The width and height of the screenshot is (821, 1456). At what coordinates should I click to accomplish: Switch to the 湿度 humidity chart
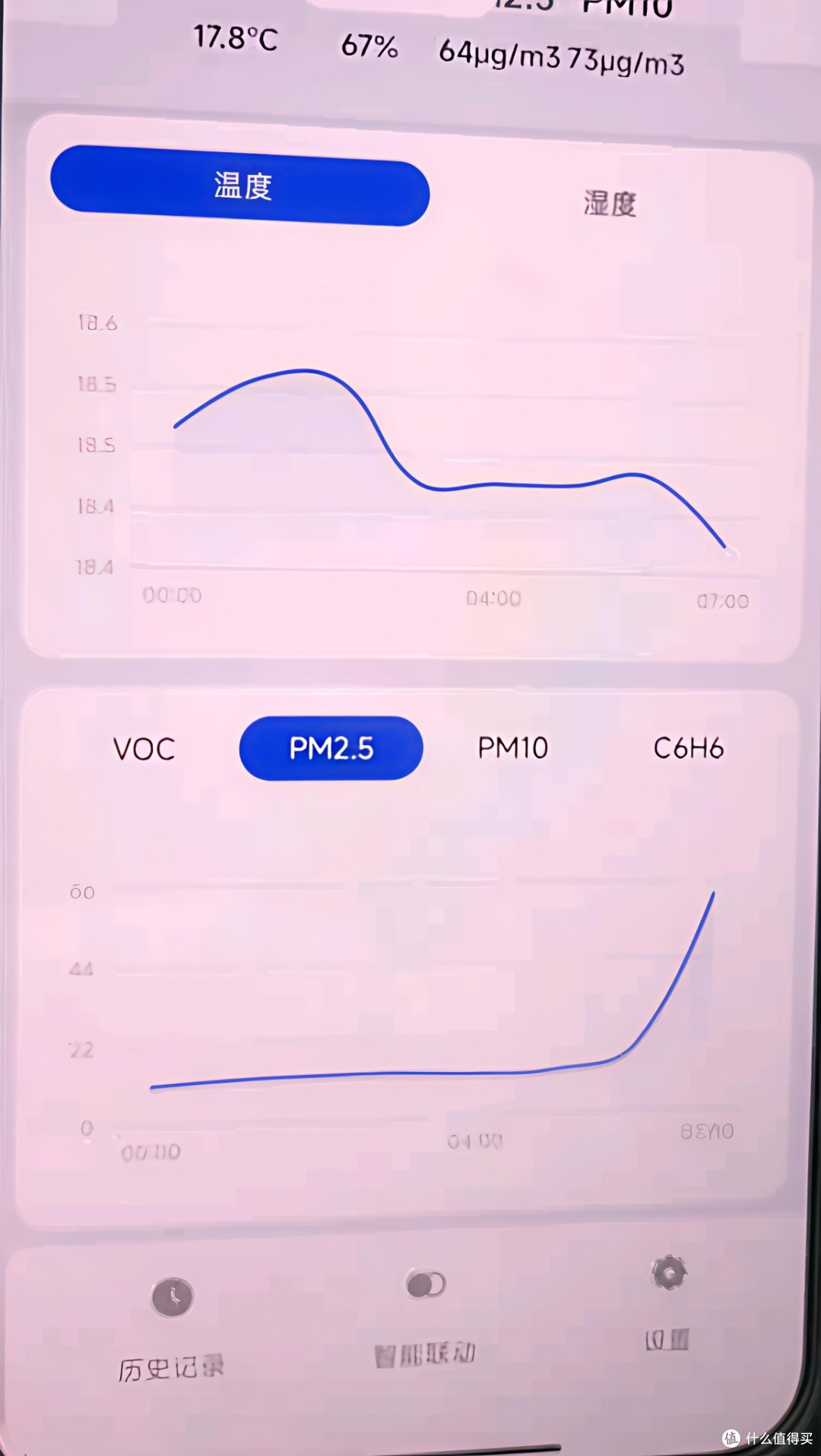tap(610, 204)
